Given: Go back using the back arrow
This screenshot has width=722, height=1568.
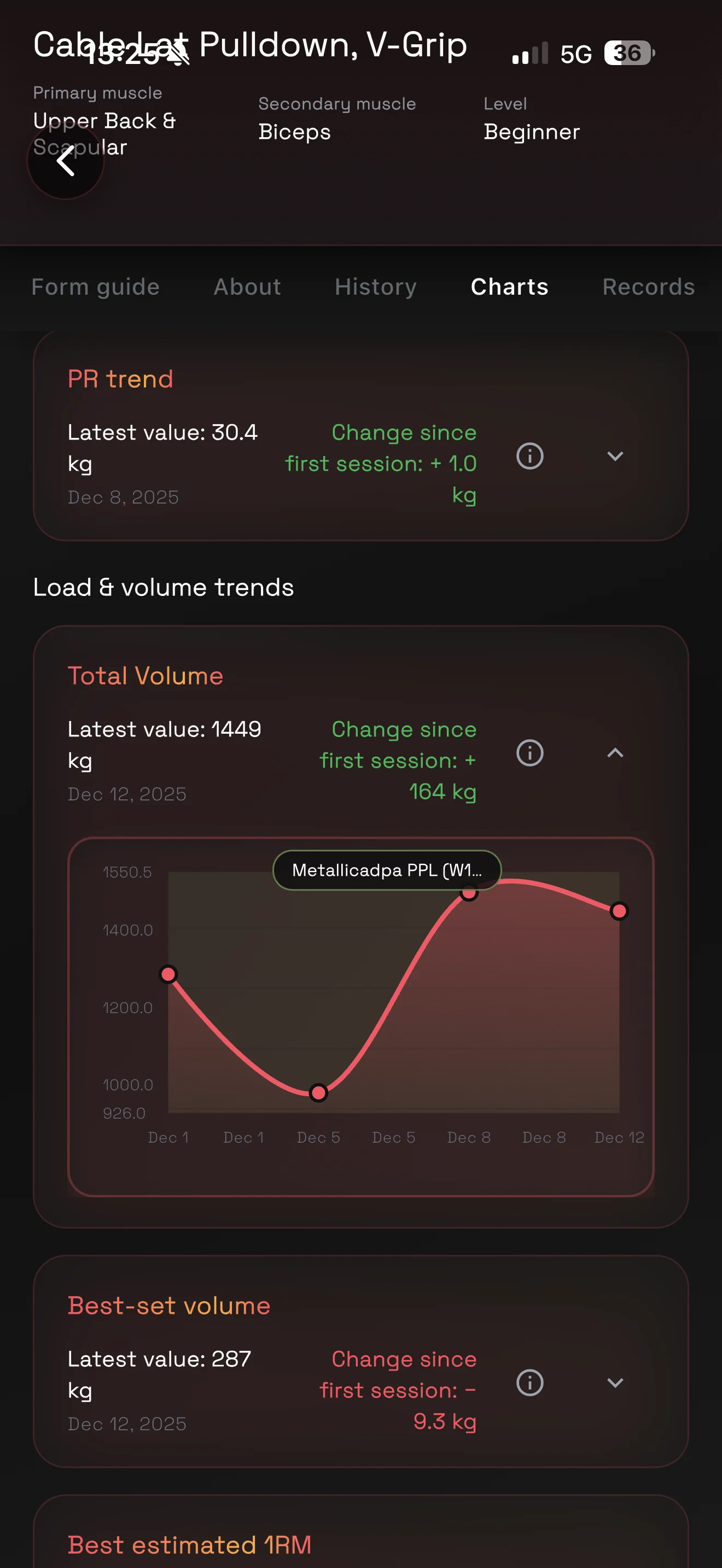Looking at the screenshot, I should click(x=66, y=162).
